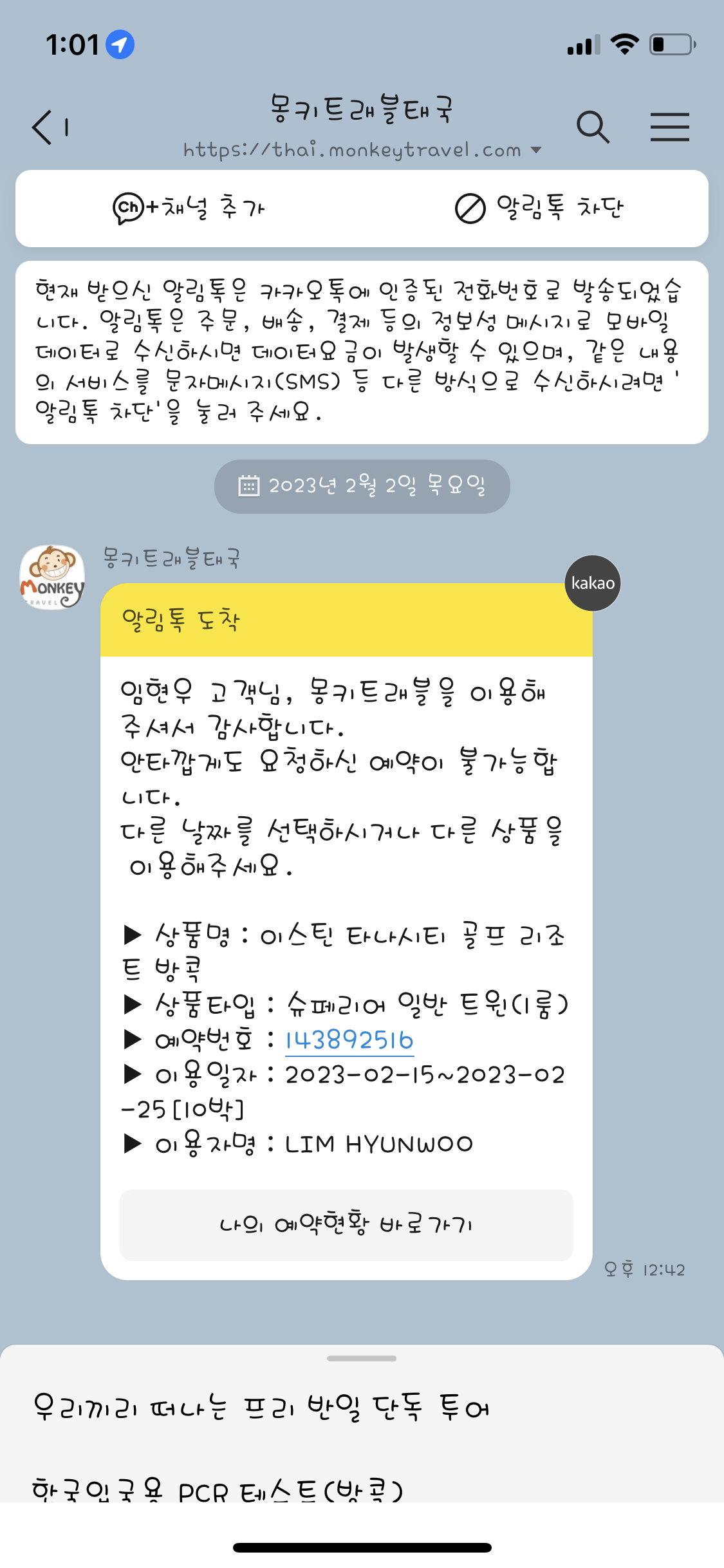Expand the thai.monkeytravel.com URL dropdown
Screen dimensions: 724x1568
(535, 151)
